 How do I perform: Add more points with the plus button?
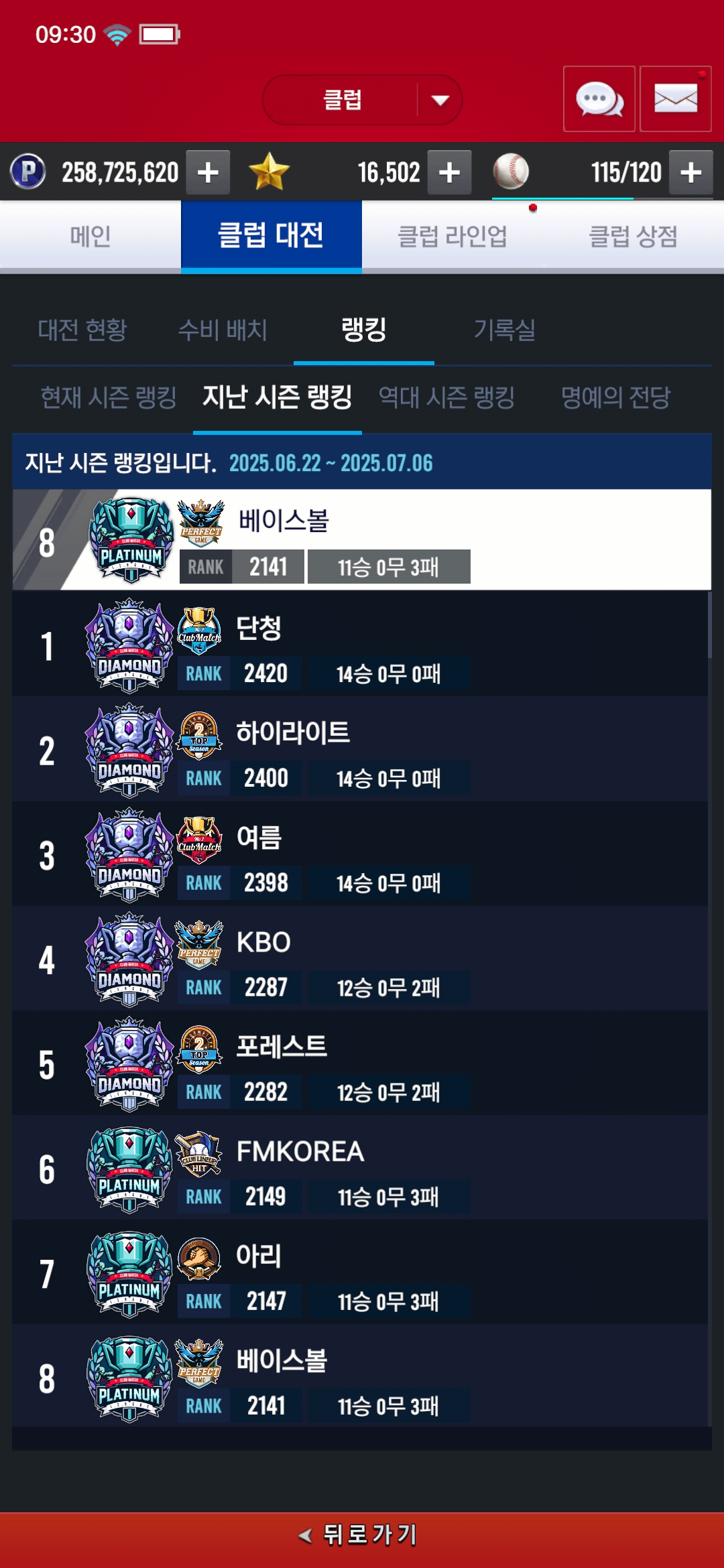point(208,173)
